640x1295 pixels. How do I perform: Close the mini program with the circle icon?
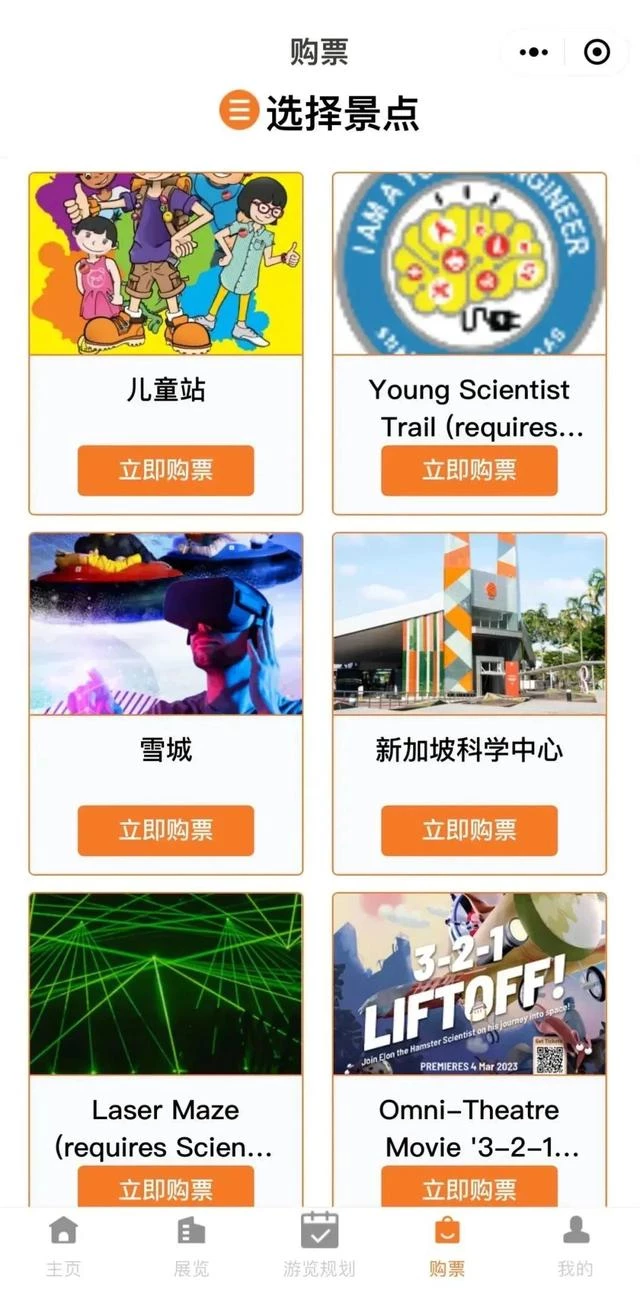pos(597,52)
